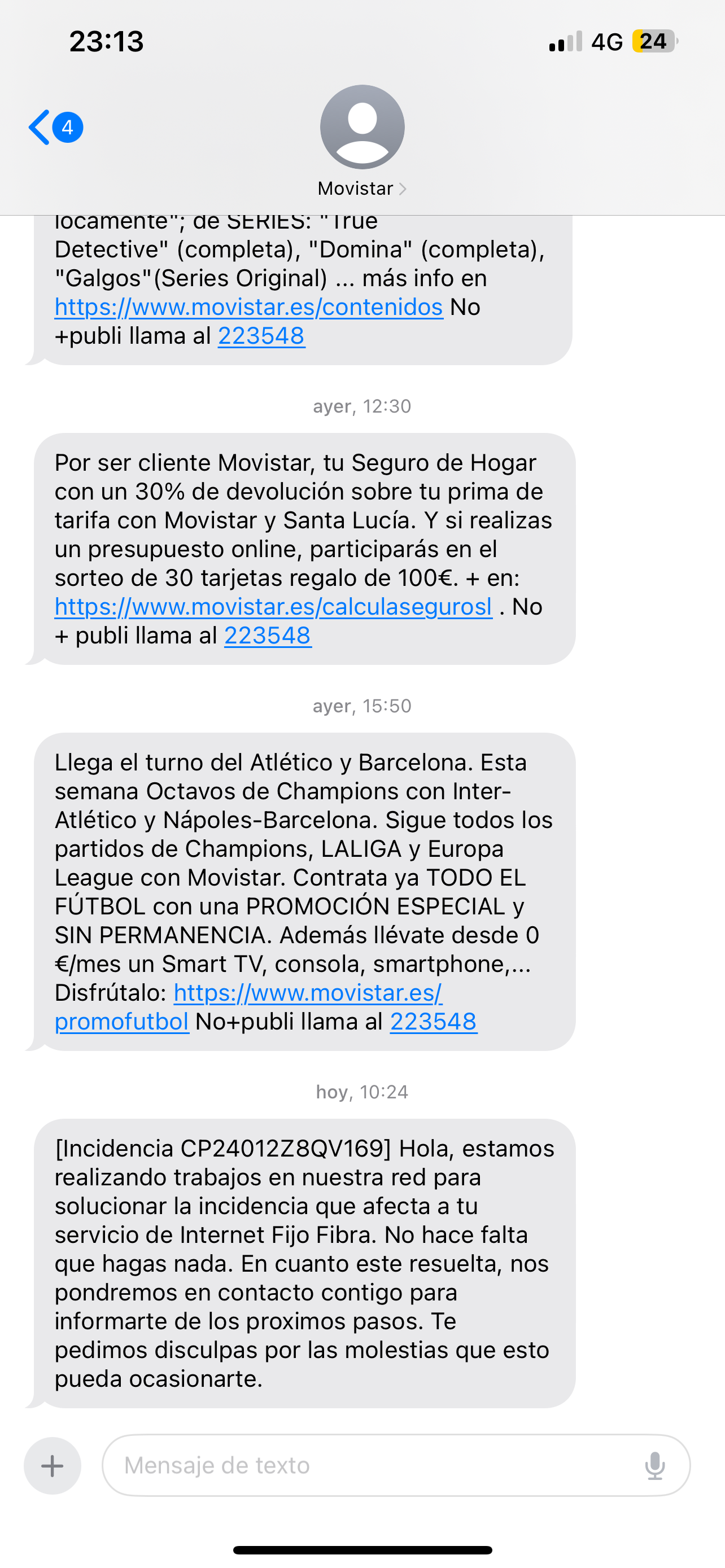Open the plus attachments button
Viewport: 725px width, 1568px height.
pyautogui.click(x=53, y=1466)
